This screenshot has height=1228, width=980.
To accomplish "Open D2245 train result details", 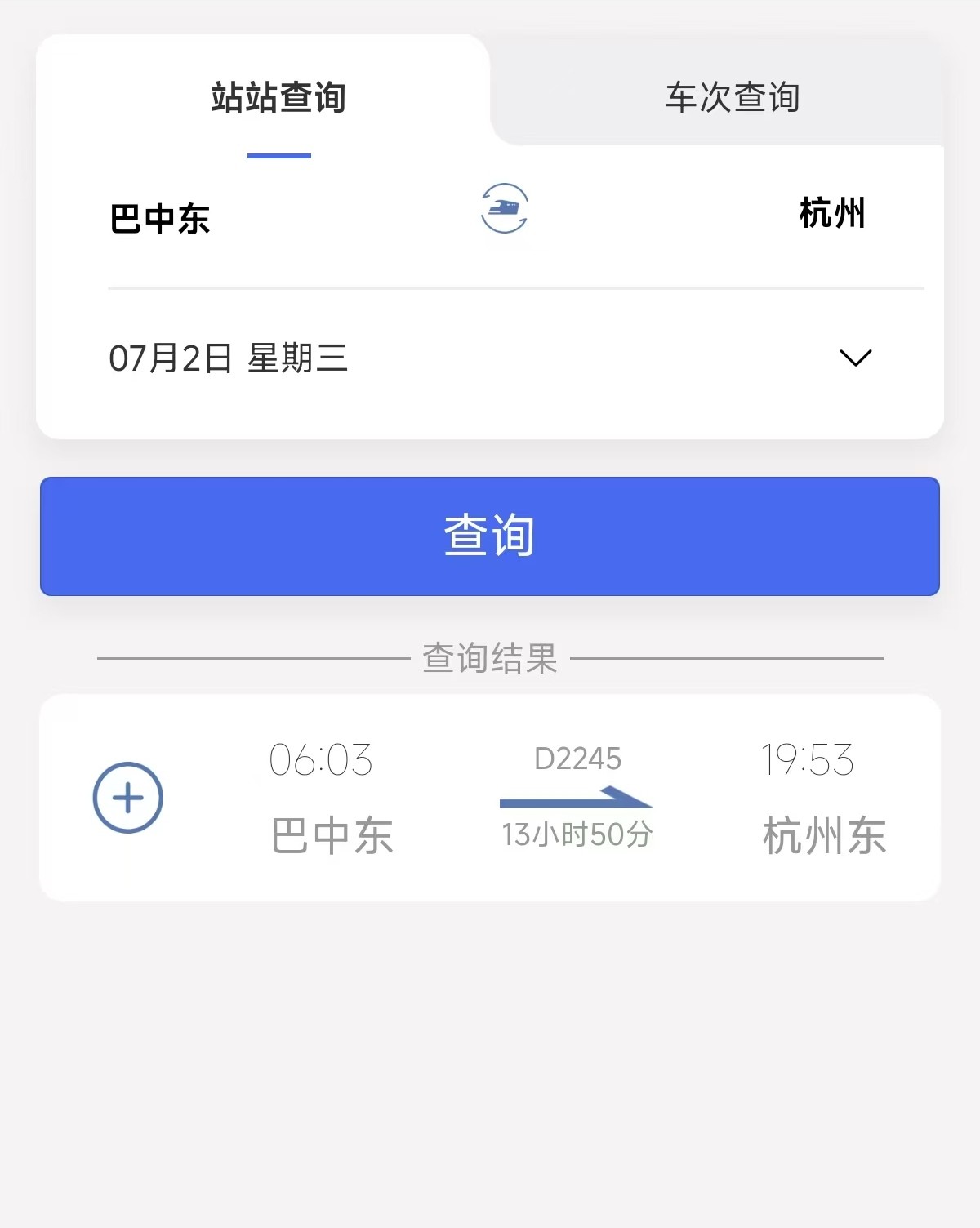I will coord(577,798).
